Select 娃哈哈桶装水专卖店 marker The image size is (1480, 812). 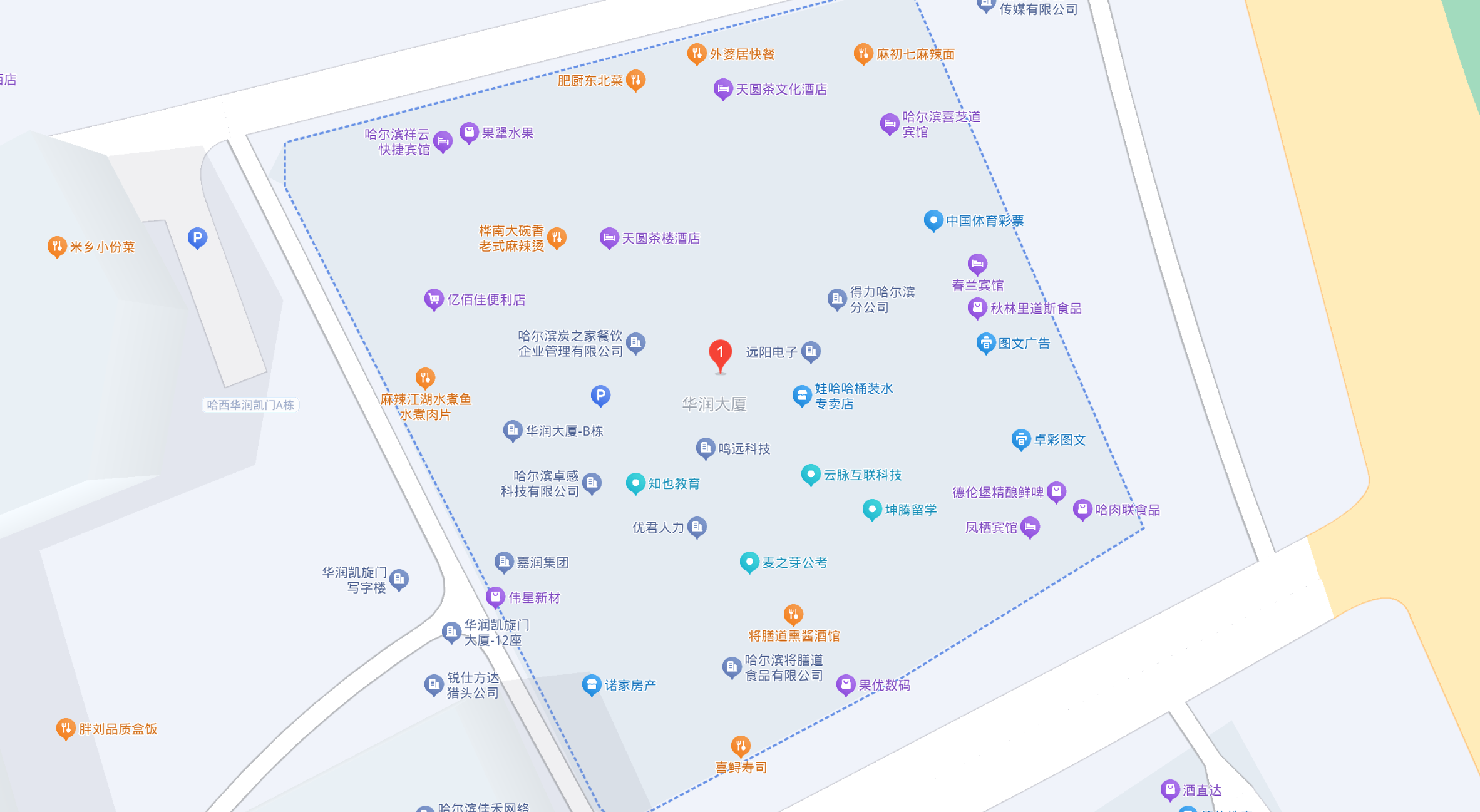coord(801,396)
